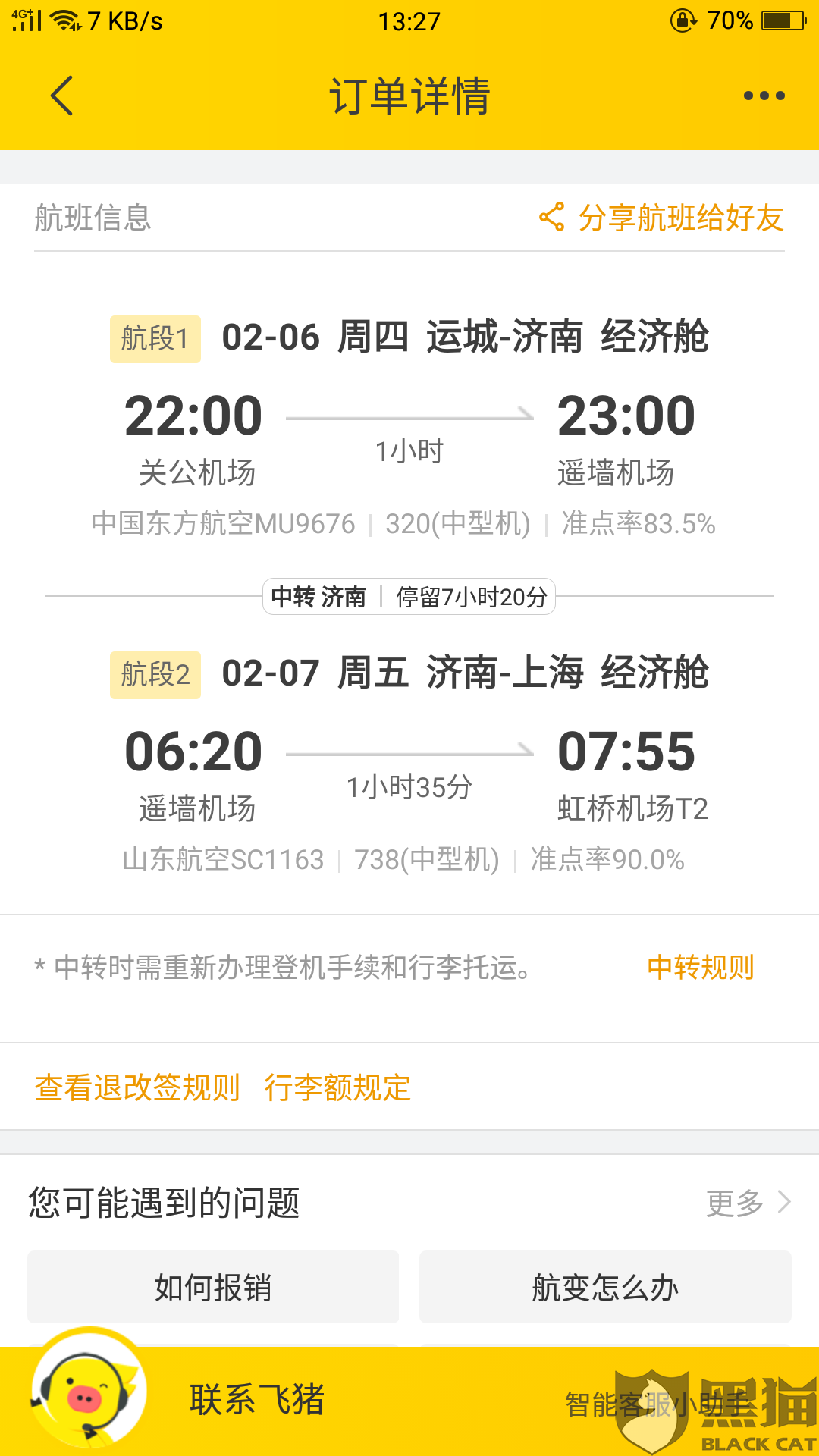Open 行李额规定 baggage allowance rules
The width and height of the screenshot is (819, 1456).
click(337, 1087)
